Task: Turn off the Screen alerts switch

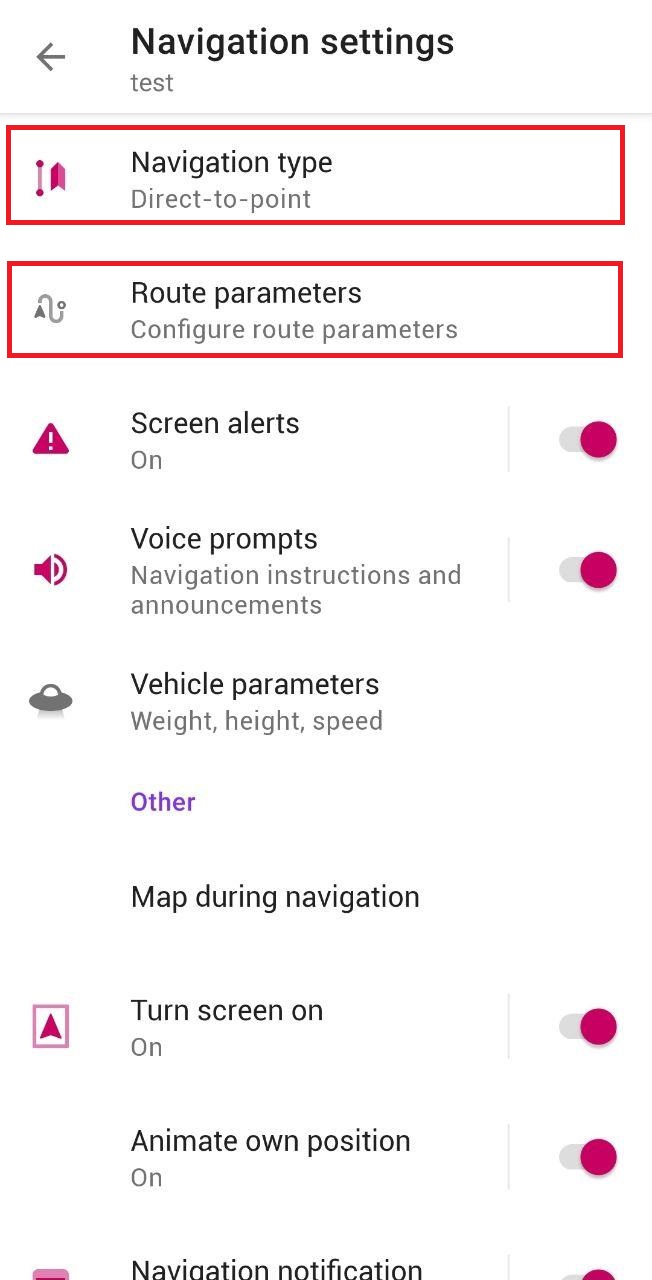Action: pos(588,440)
